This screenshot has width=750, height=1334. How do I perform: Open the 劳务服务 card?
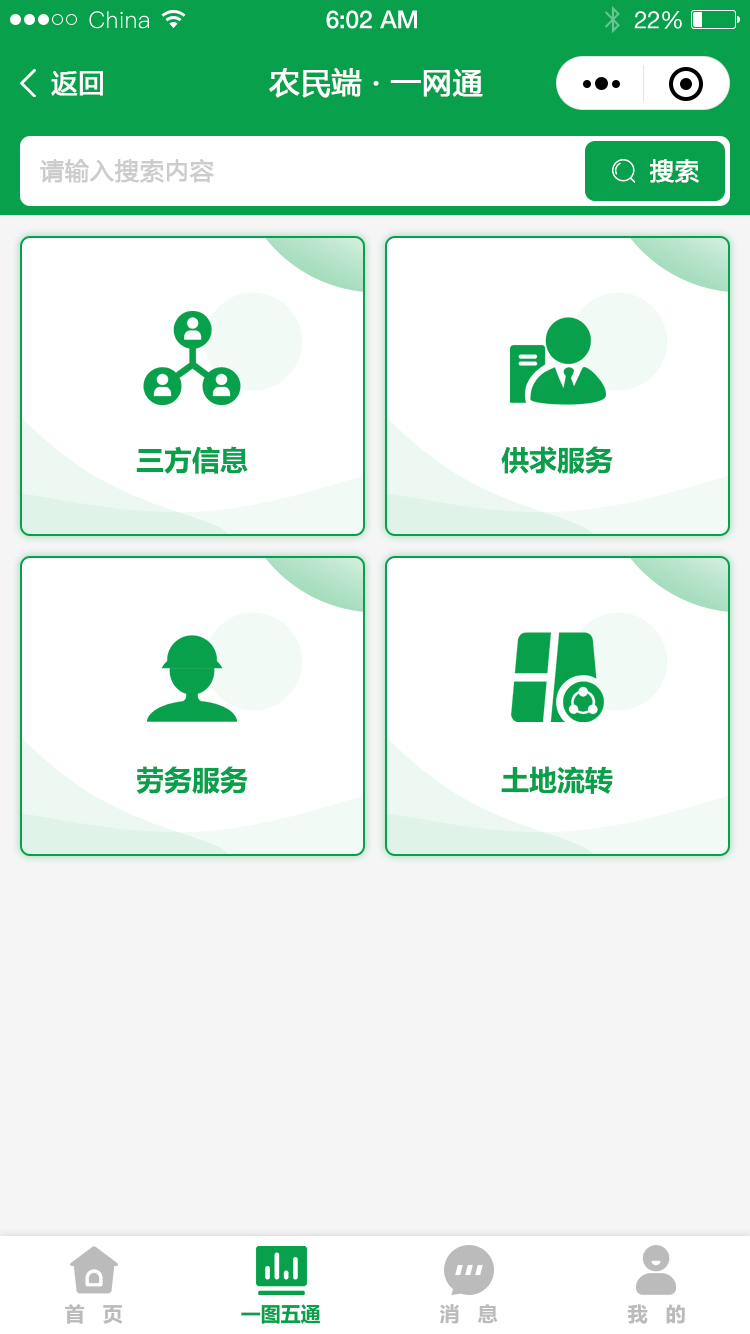pyautogui.click(x=192, y=706)
